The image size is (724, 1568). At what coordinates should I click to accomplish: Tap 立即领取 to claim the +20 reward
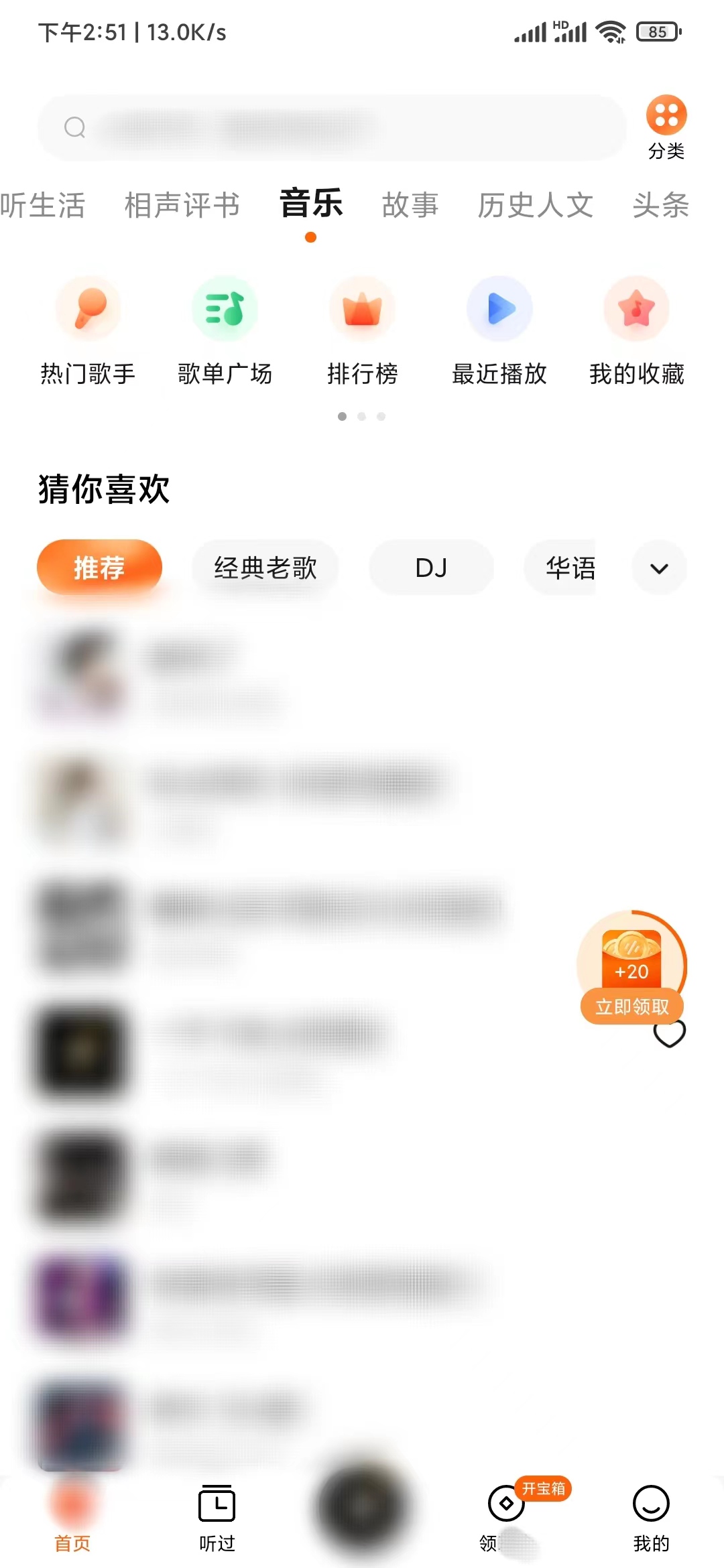coord(631,1006)
